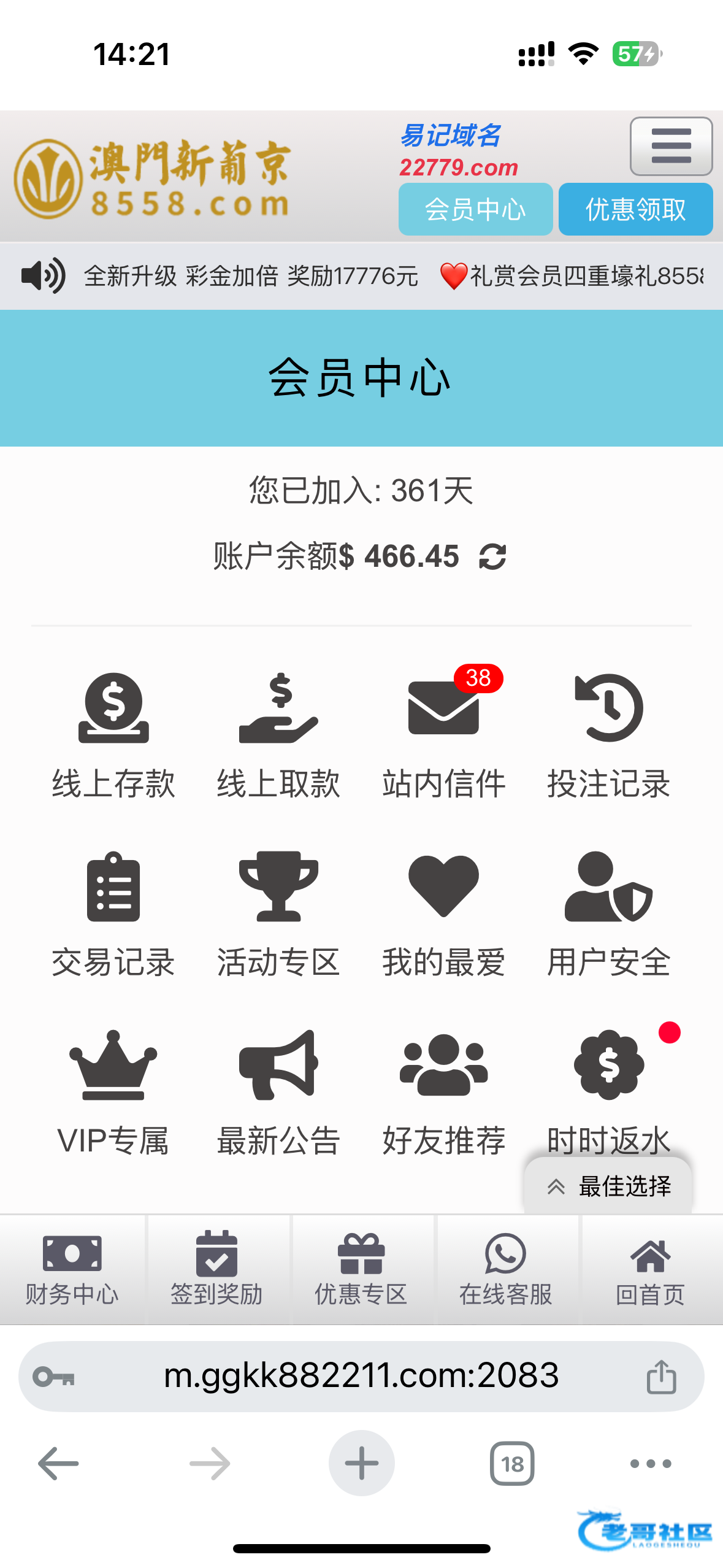Contact 在线客服 online support
This screenshot has width=723, height=1568.
(506, 1269)
